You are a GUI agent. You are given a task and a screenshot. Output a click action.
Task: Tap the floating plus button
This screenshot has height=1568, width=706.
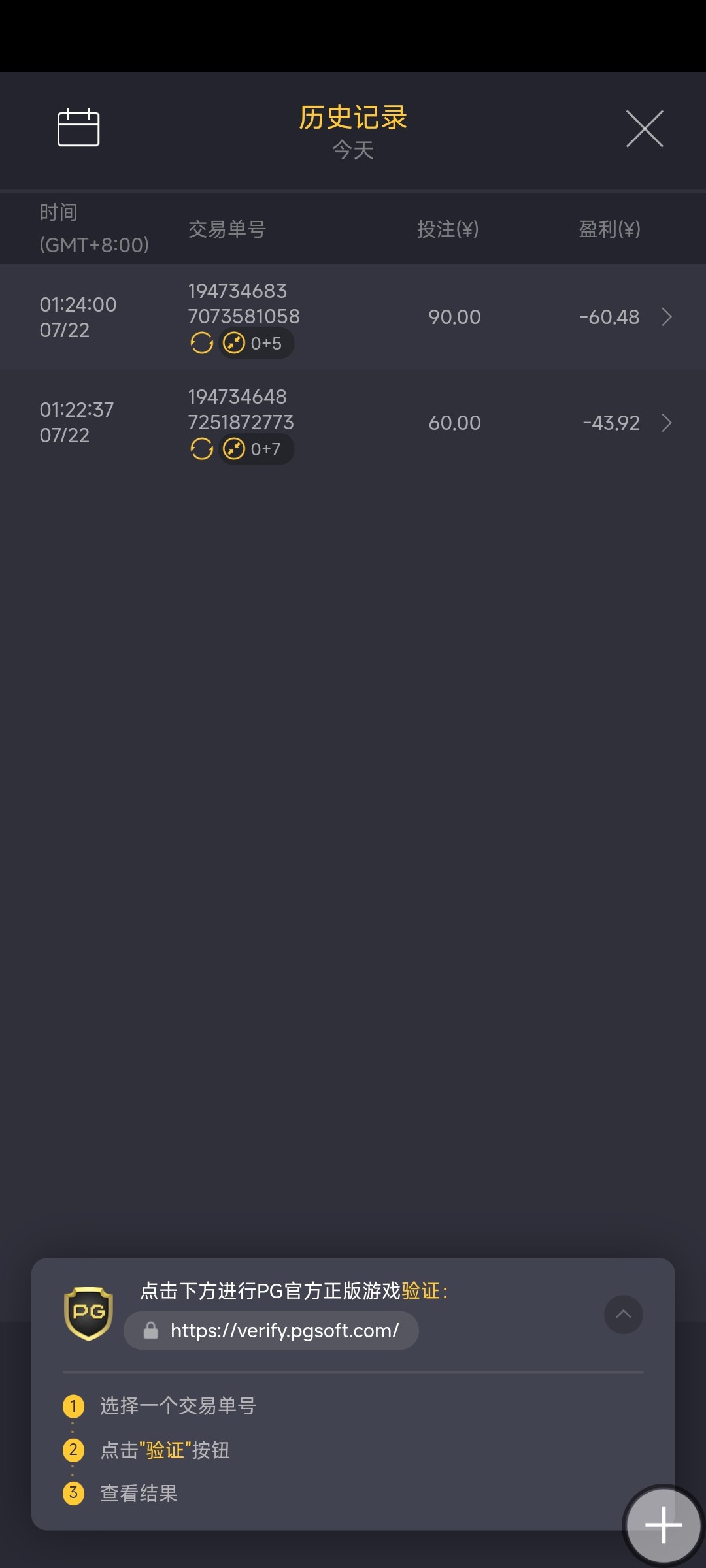point(663,1525)
